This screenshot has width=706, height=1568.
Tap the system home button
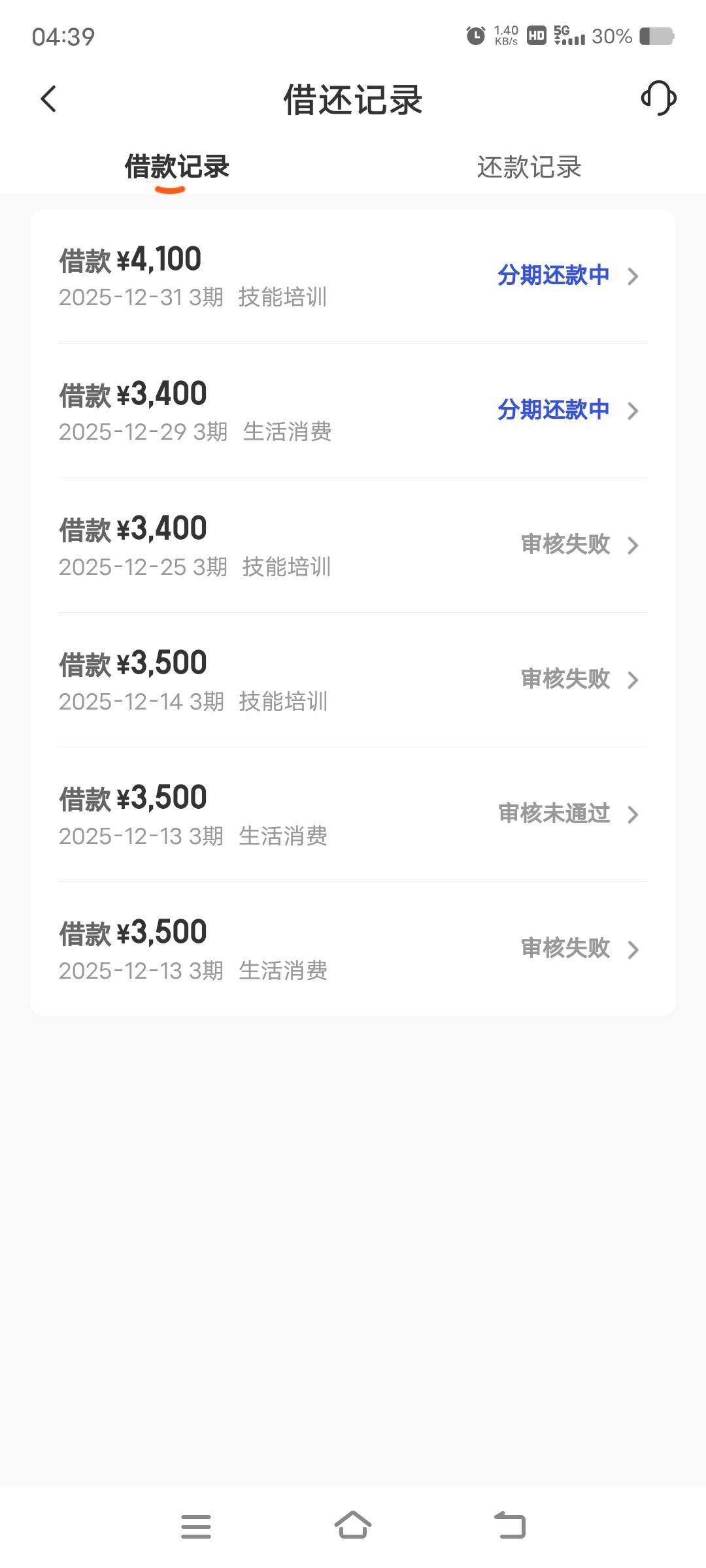click(x=353, y=1526)
